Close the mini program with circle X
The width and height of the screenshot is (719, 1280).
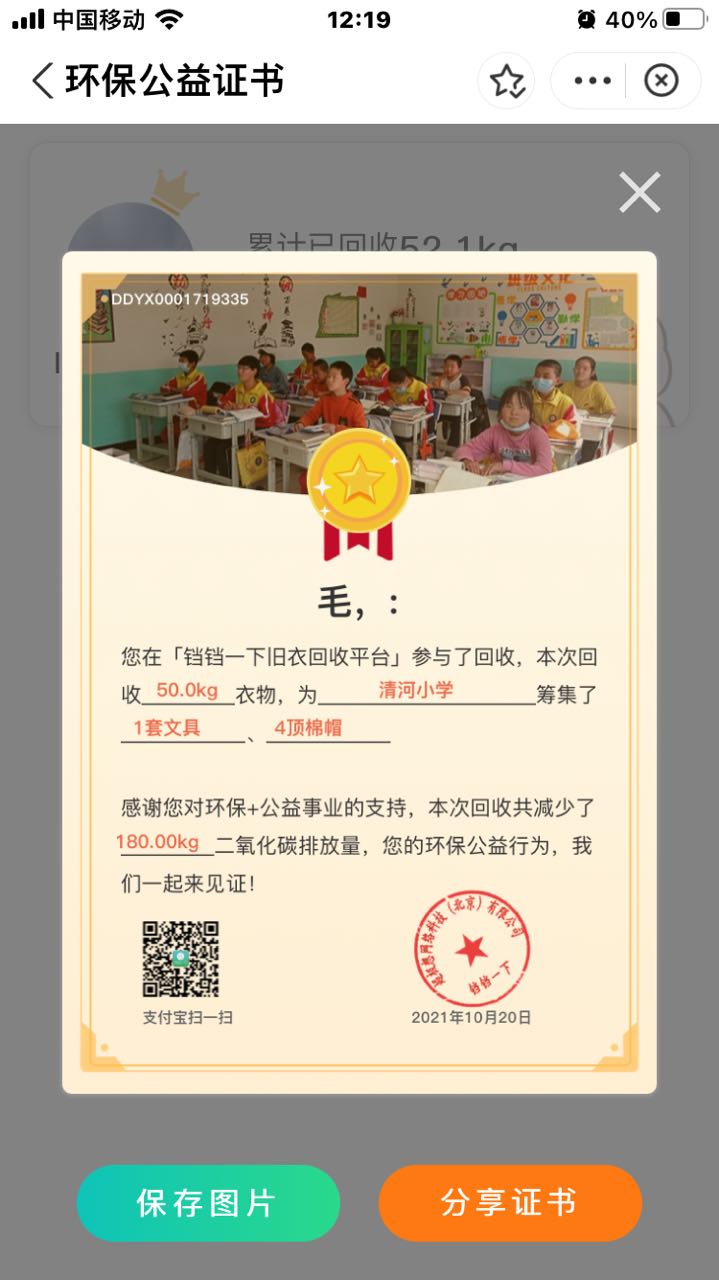tap(661, 81)
